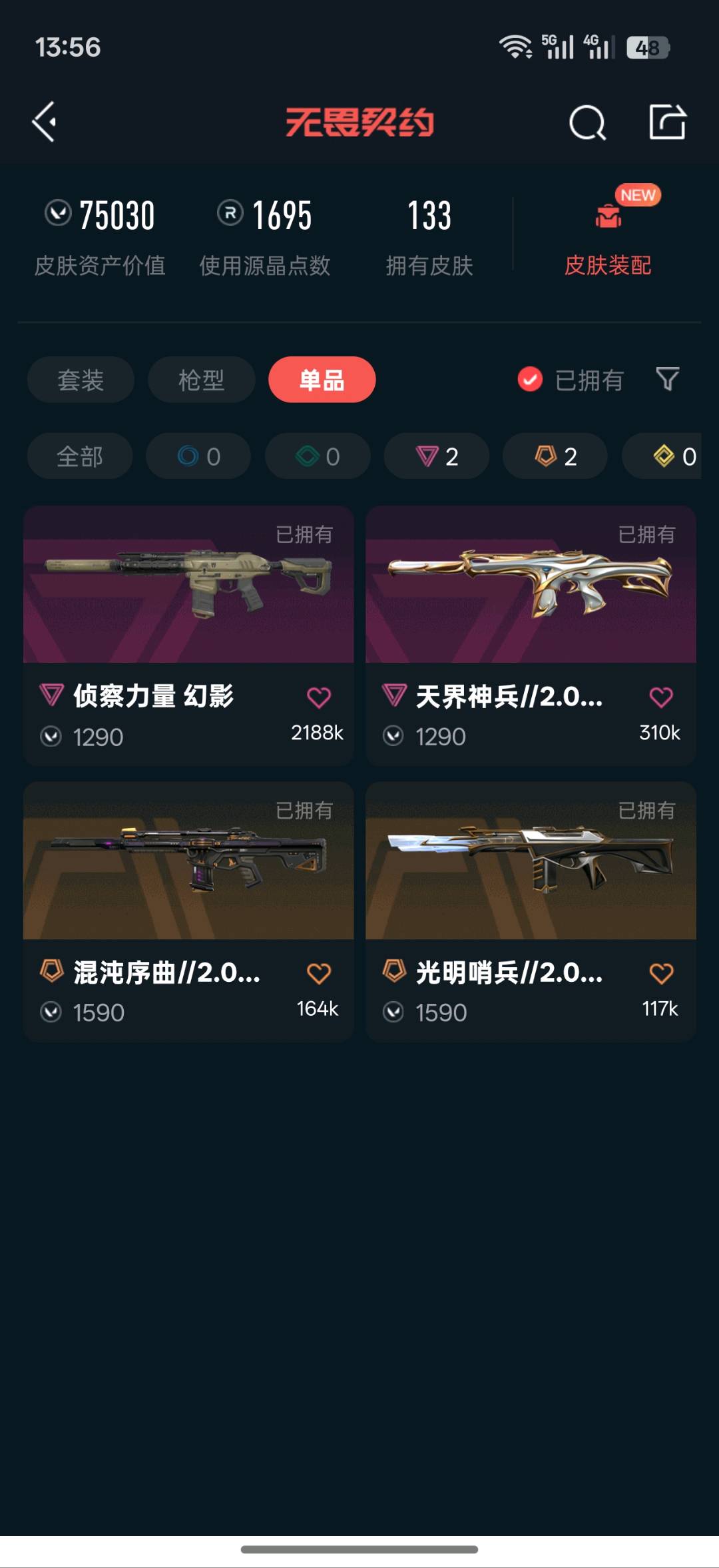
Task: Like the 天界神兵//2.0 skin
Action: tap(661, 697)
